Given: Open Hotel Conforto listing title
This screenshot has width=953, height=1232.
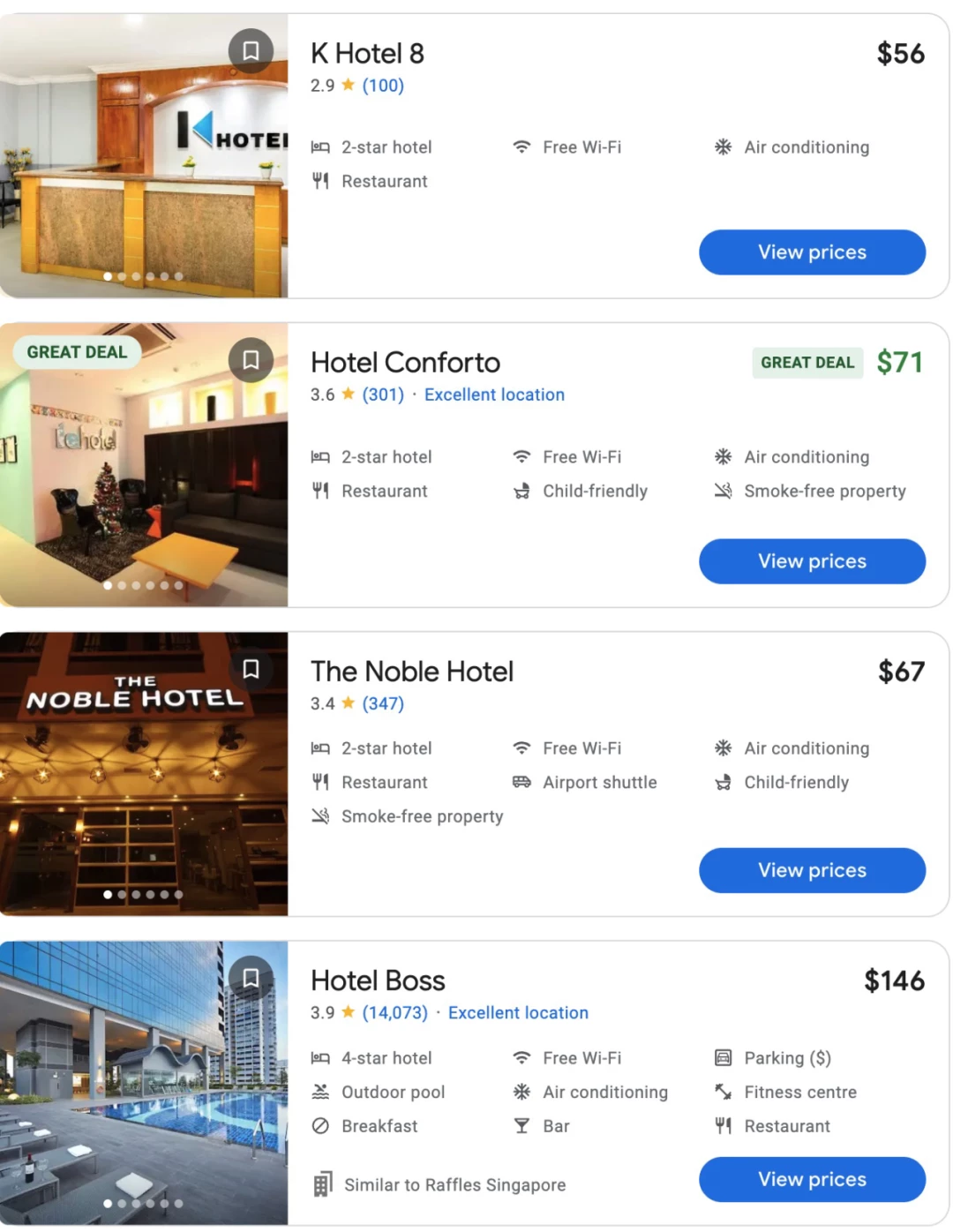Looking at the screenshot, I should (405, 363).
